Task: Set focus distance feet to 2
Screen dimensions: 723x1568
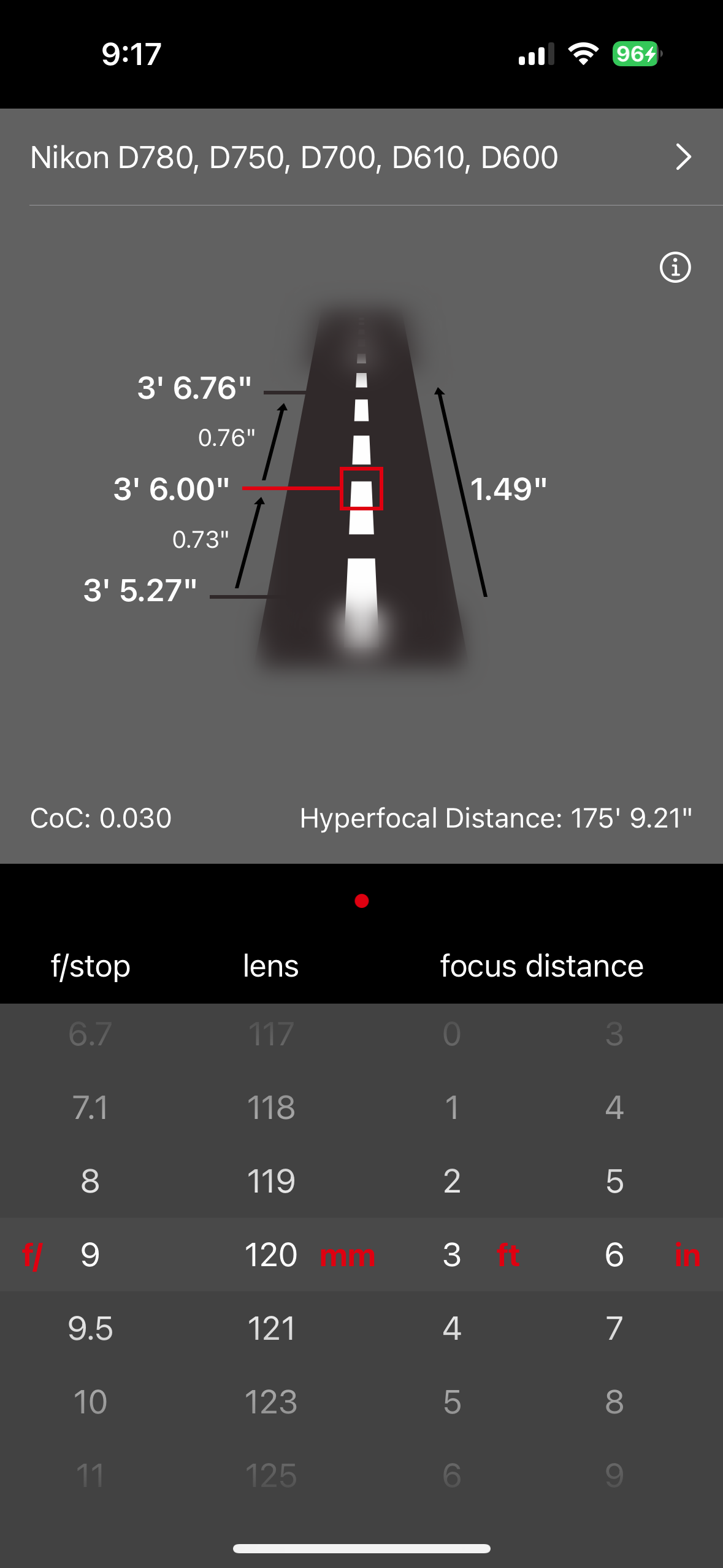Action: (452, 1181)
